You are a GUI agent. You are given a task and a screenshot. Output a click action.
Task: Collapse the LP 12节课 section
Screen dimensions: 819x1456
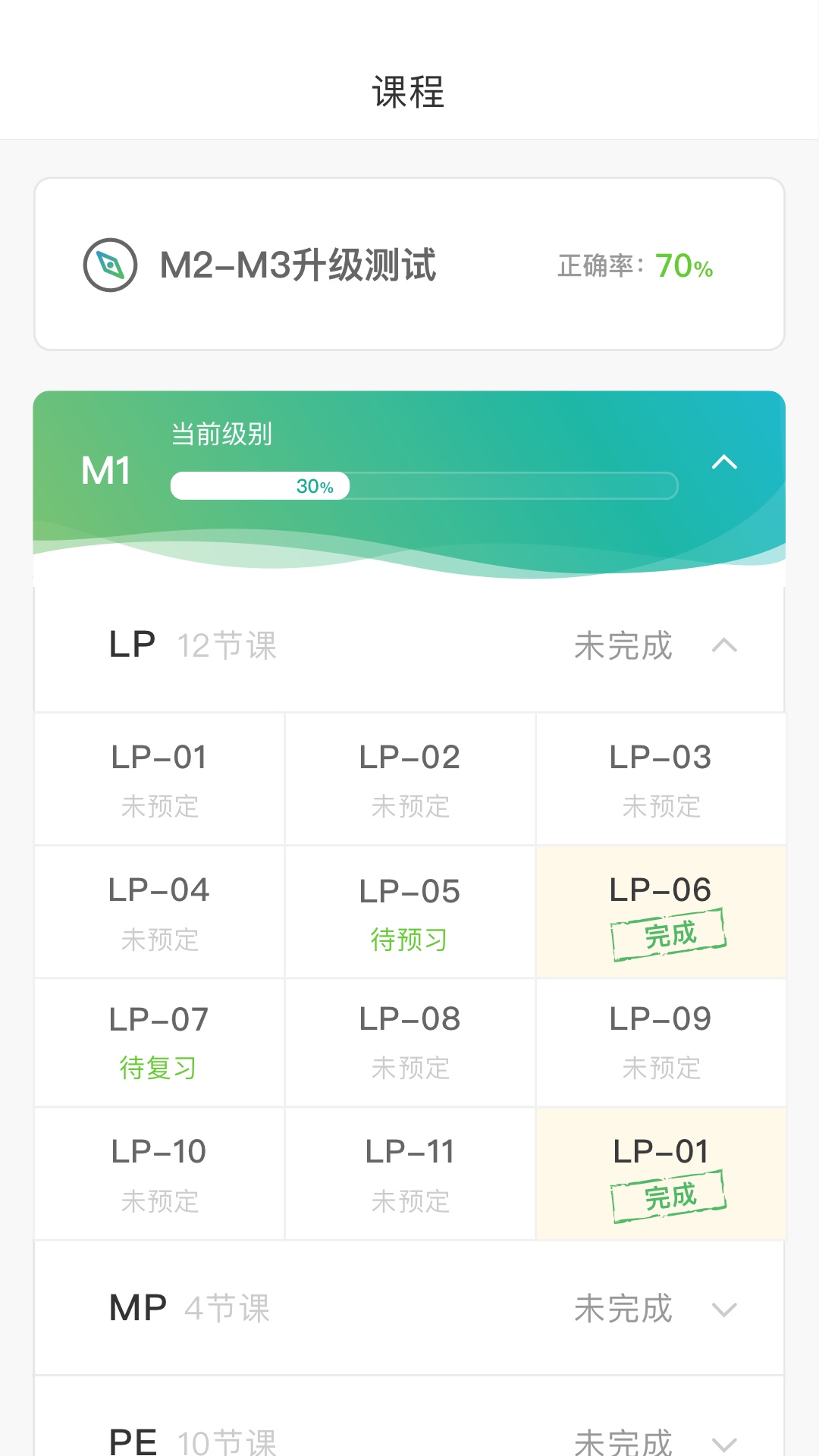(x=724, y=645)
